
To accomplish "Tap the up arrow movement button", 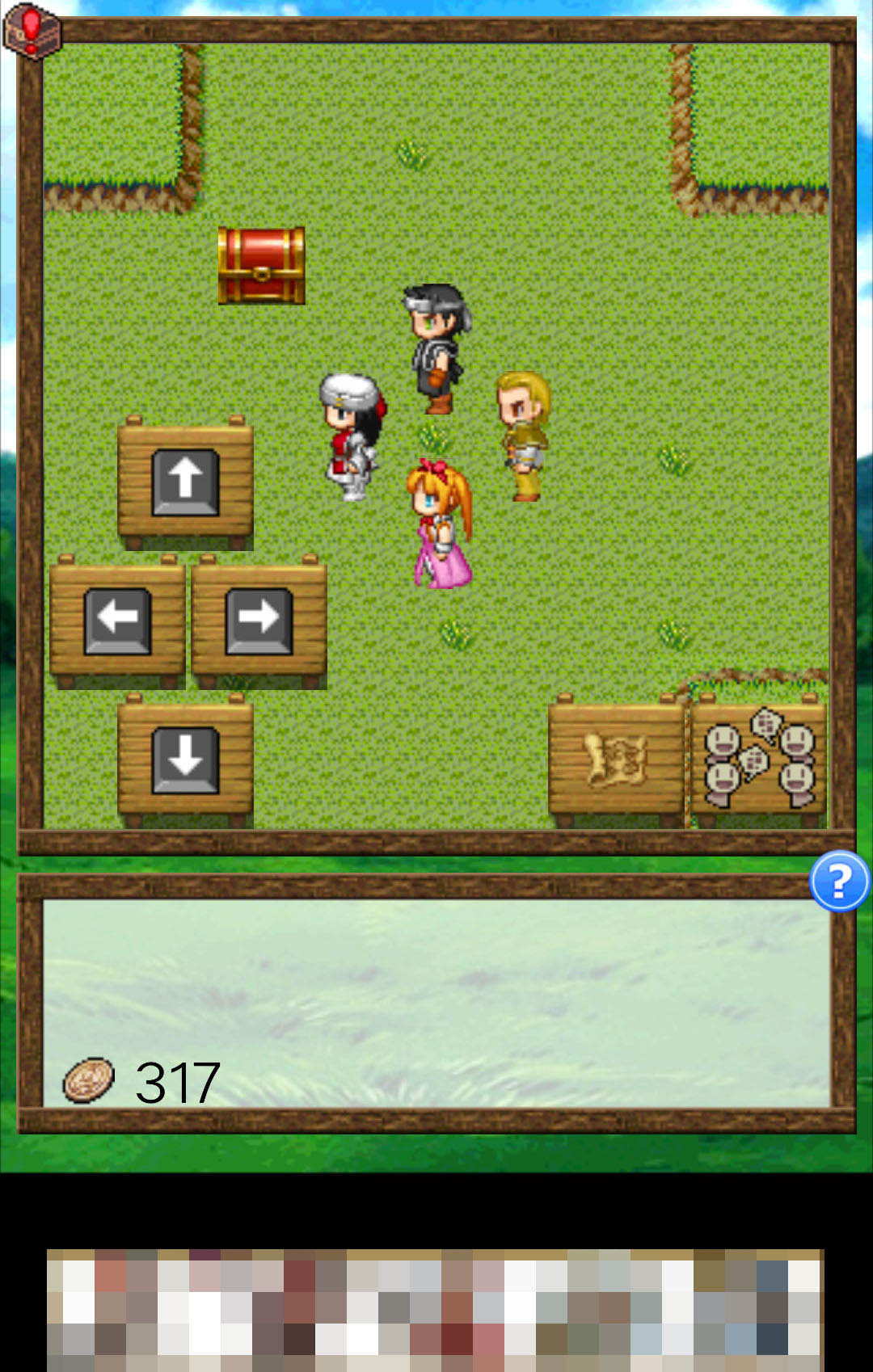I will (x=185, y=483).
